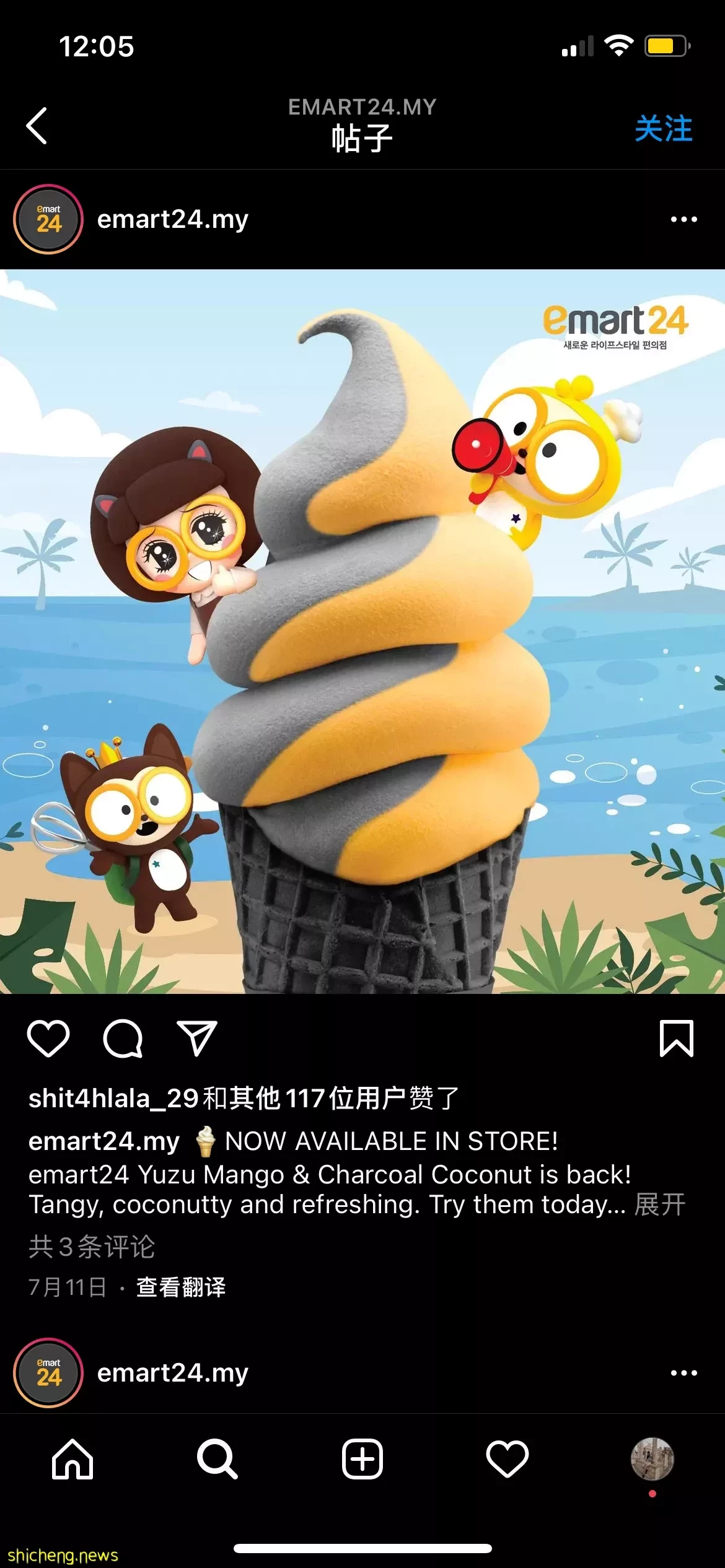Share the ice cream post via send icon
This screenshot has width=725, height=1568.
(x=197, y=1039)
